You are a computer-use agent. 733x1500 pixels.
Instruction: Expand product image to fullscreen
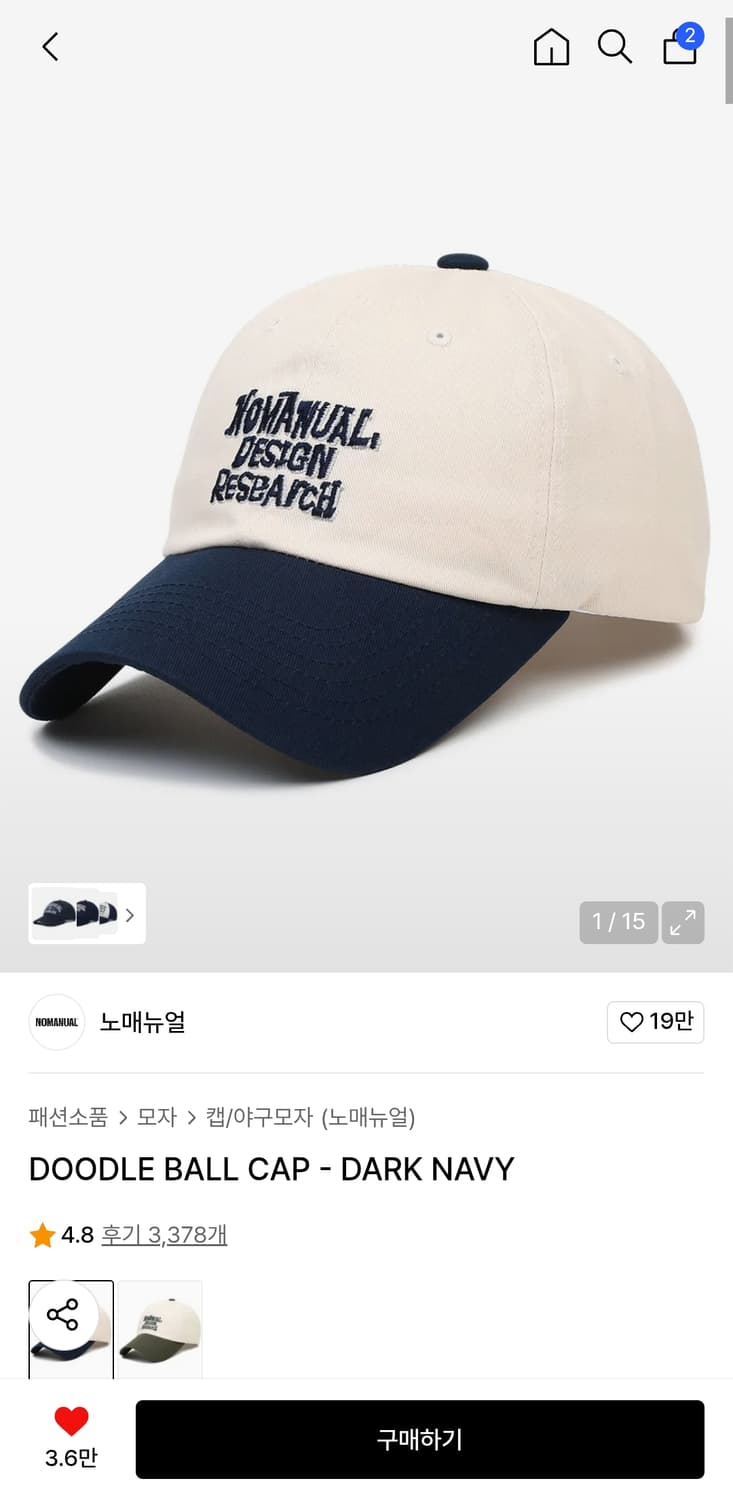click(x=683, y=922)
